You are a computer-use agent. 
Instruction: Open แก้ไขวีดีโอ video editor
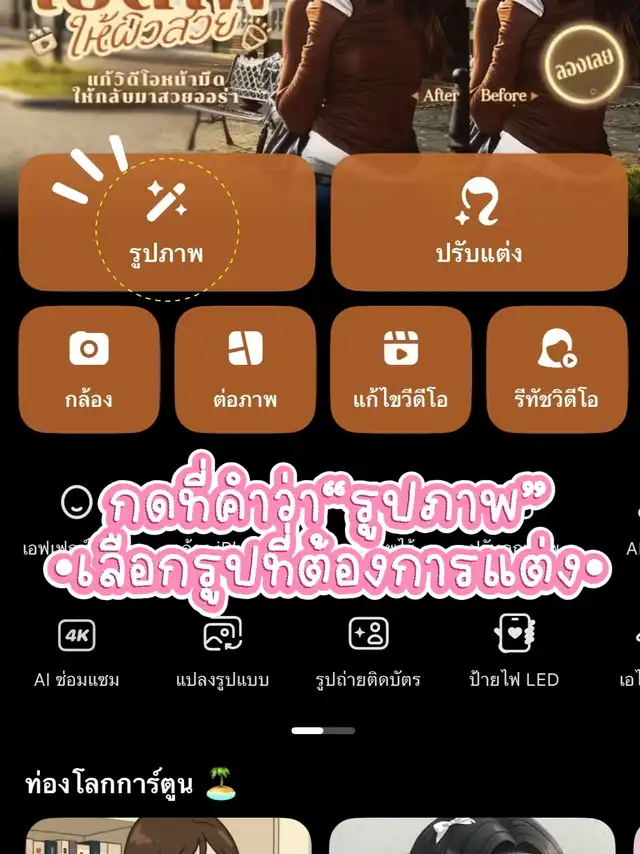(401, 370)
